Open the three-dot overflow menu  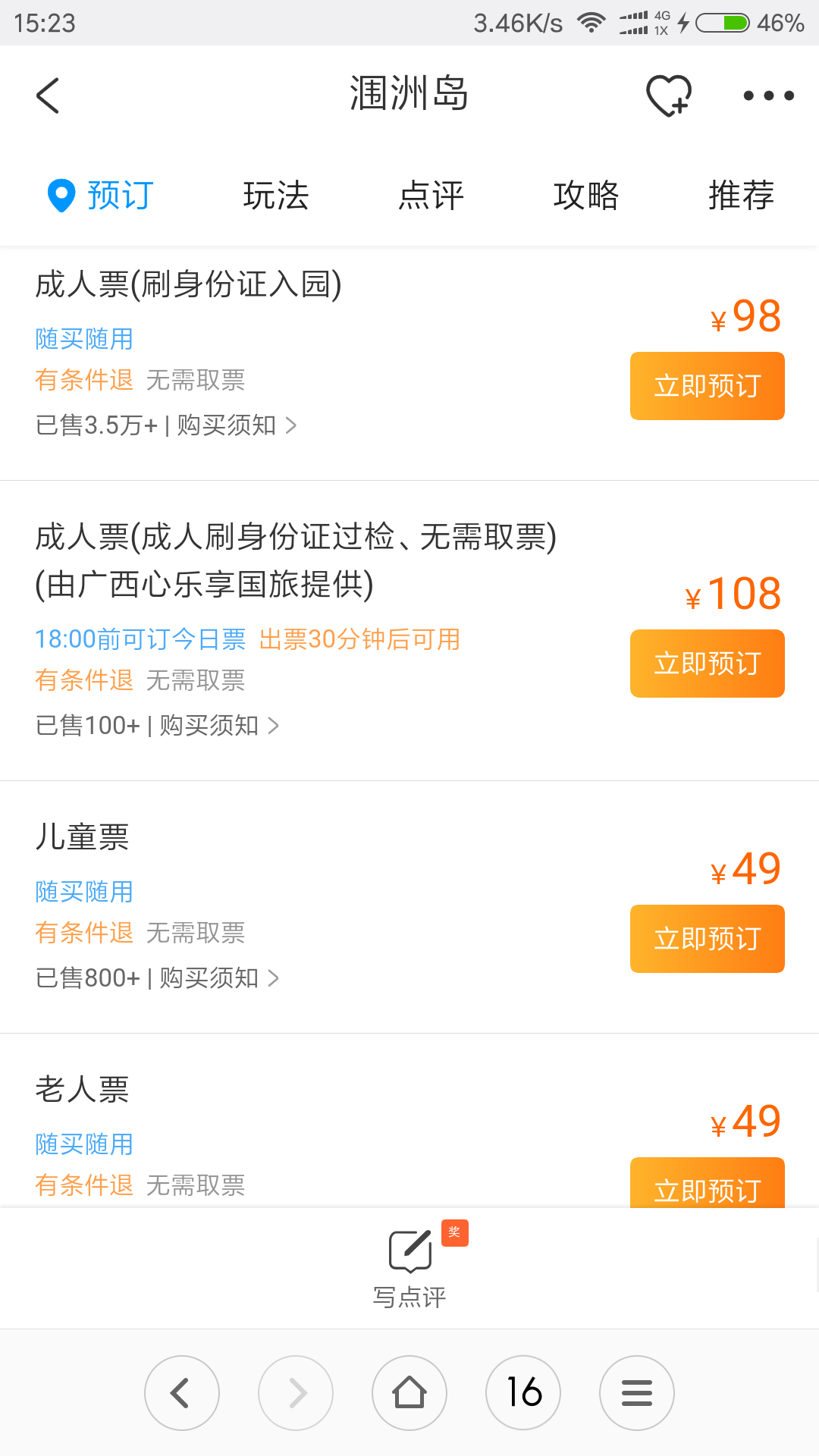coord(768,96)
